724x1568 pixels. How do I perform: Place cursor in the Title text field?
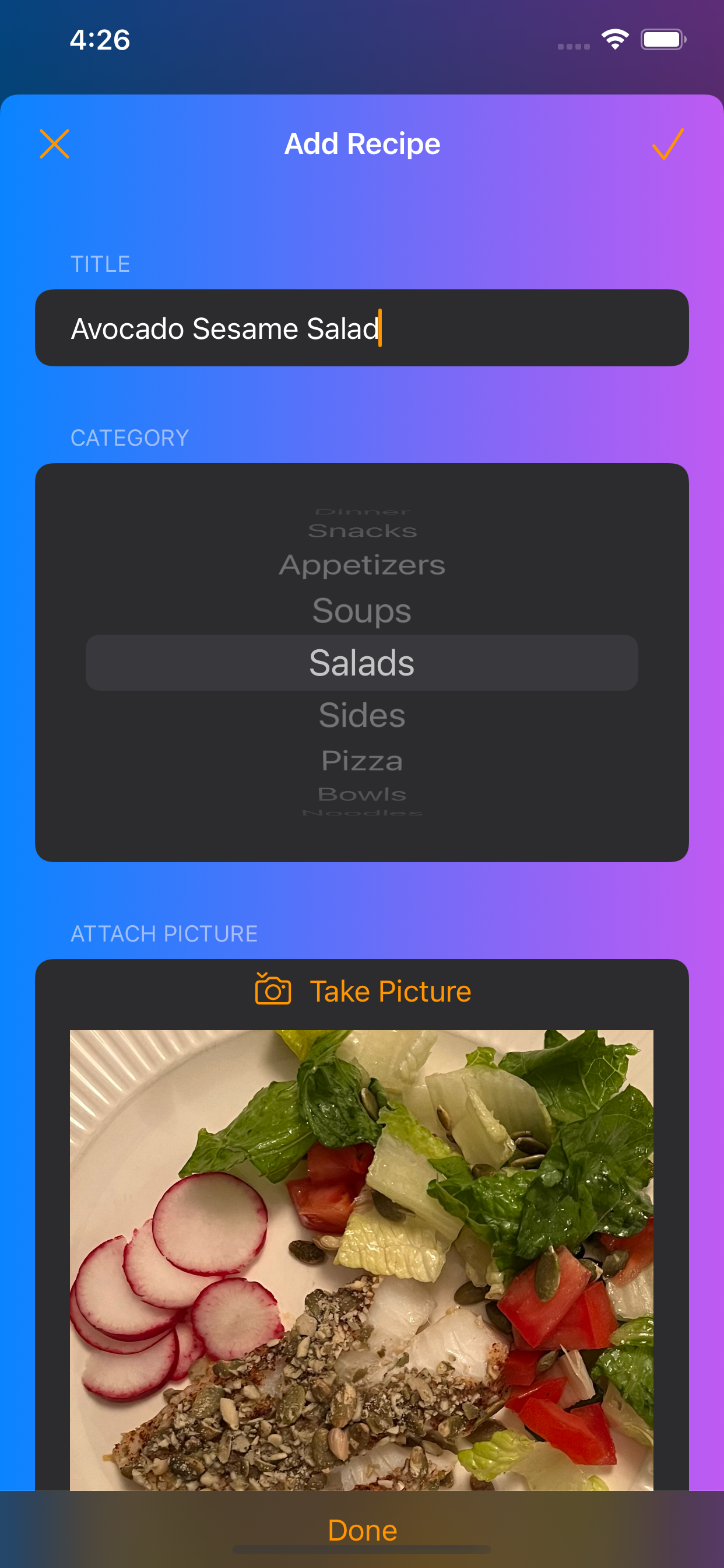tap(361, 327)
